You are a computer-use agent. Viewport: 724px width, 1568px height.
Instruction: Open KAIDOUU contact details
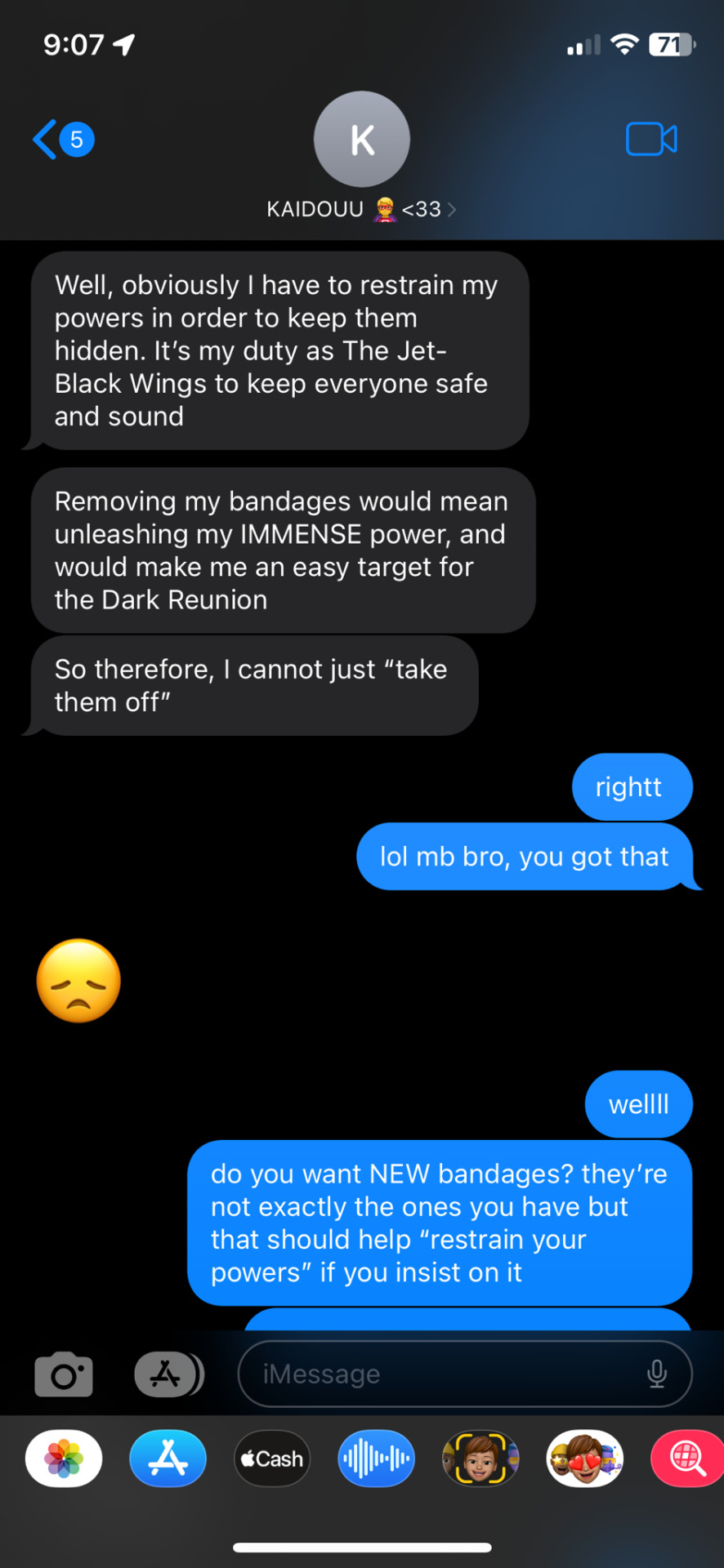tap(361, 209)
